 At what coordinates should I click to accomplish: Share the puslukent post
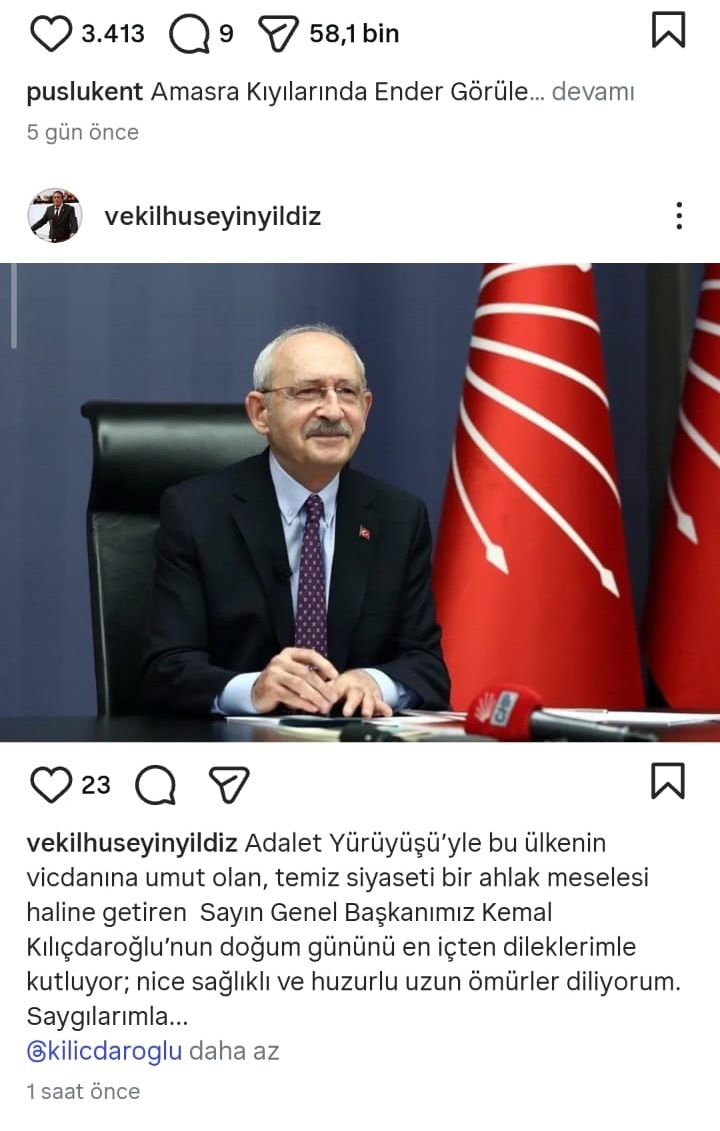click(x=278, y=33)
